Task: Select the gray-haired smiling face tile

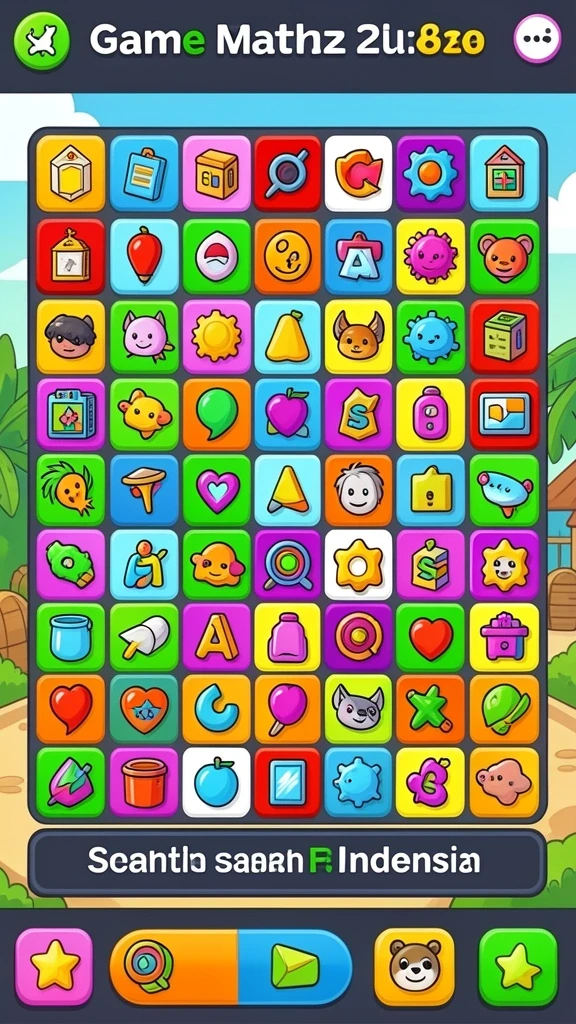Action: pyautogui.click(x=359, y=490)
